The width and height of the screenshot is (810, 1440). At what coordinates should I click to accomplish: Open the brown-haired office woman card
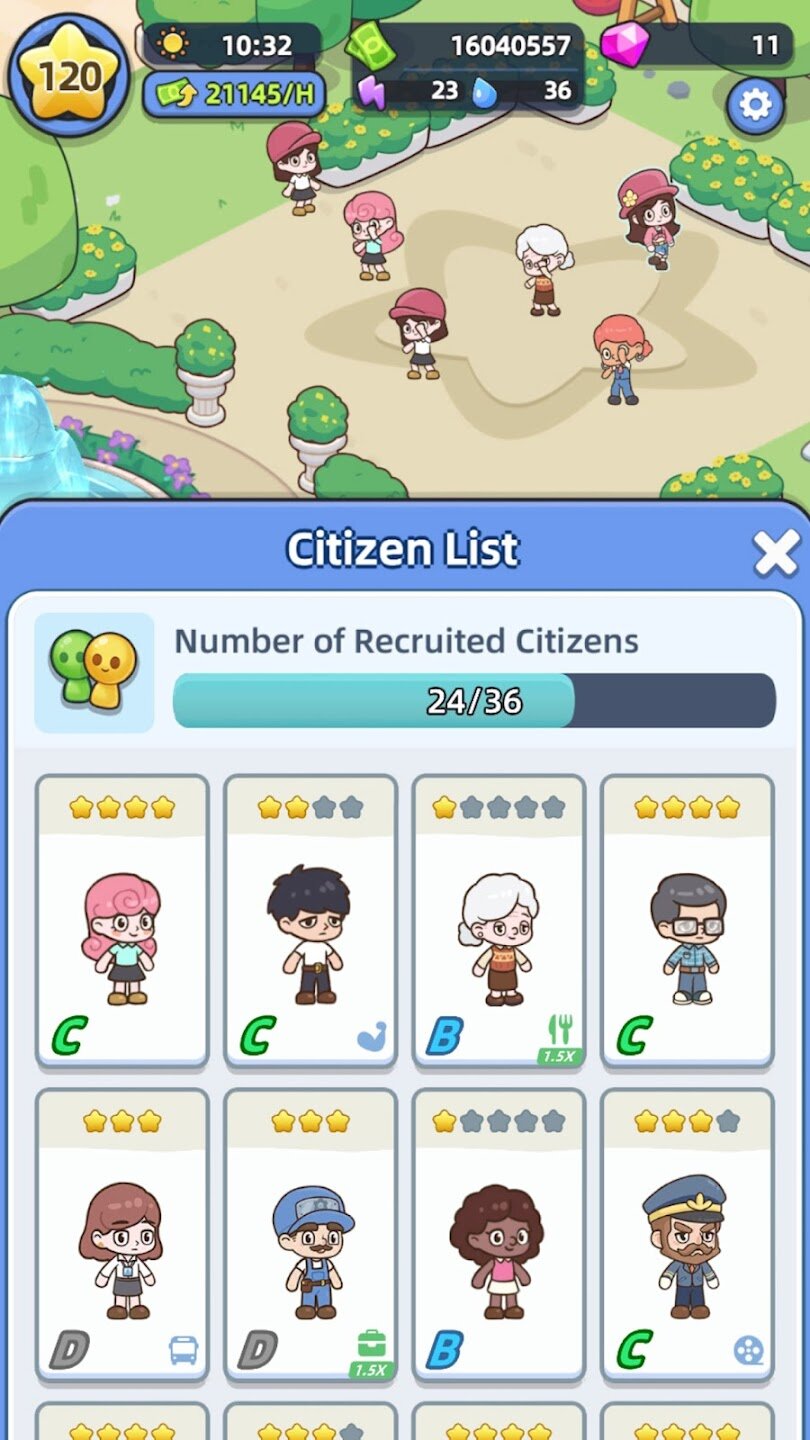click(122, 1235)
